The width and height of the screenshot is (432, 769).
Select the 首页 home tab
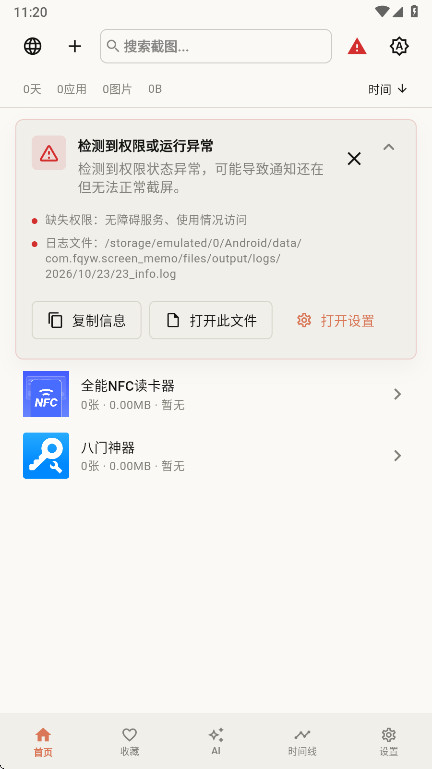(43, 742)
